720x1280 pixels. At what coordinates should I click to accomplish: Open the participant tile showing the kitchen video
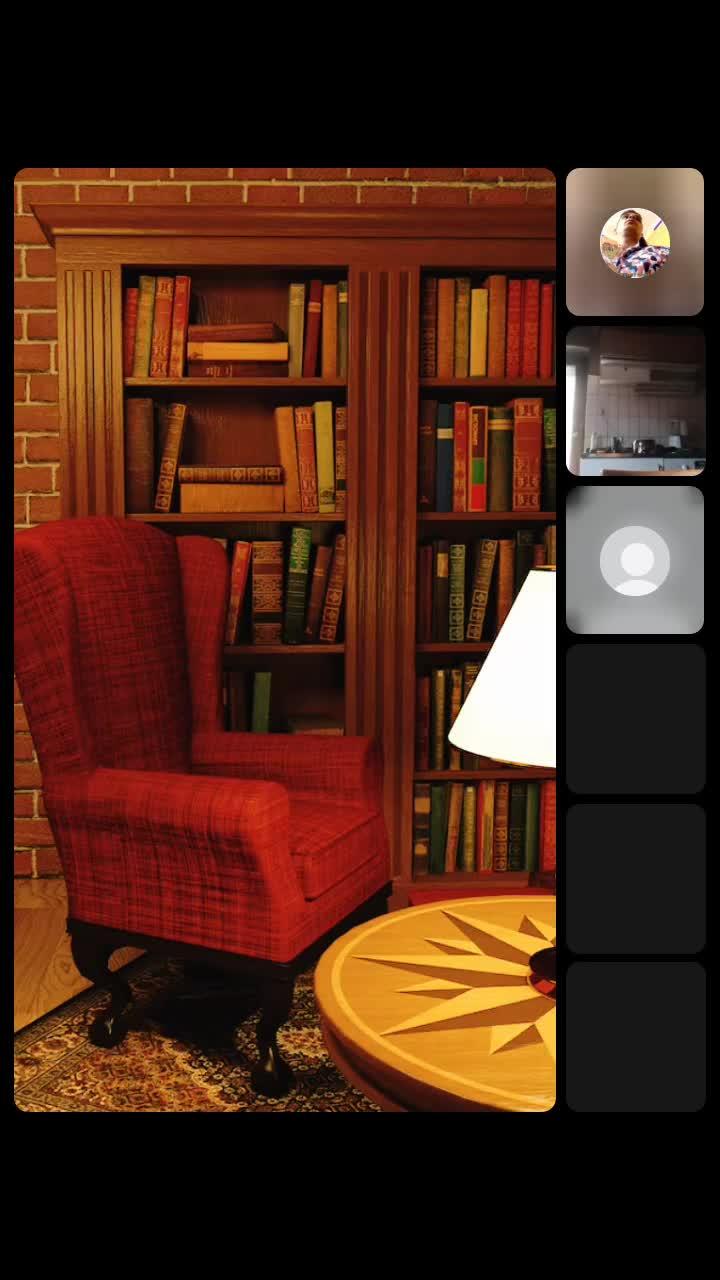point(635,400)
